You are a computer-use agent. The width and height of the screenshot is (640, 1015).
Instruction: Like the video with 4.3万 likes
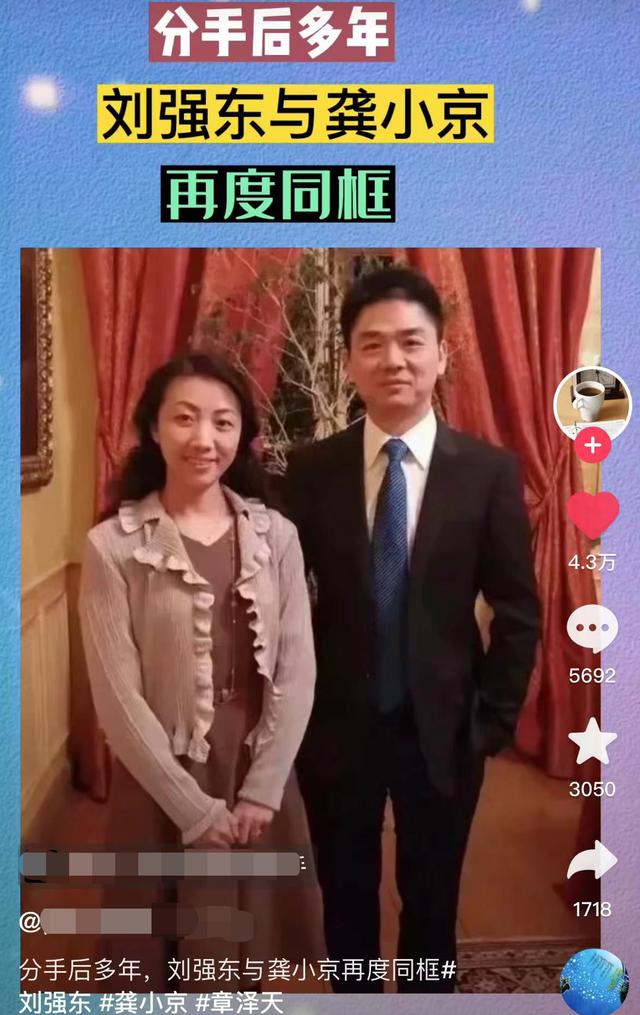pyautogui.click(x=592, y=515)
